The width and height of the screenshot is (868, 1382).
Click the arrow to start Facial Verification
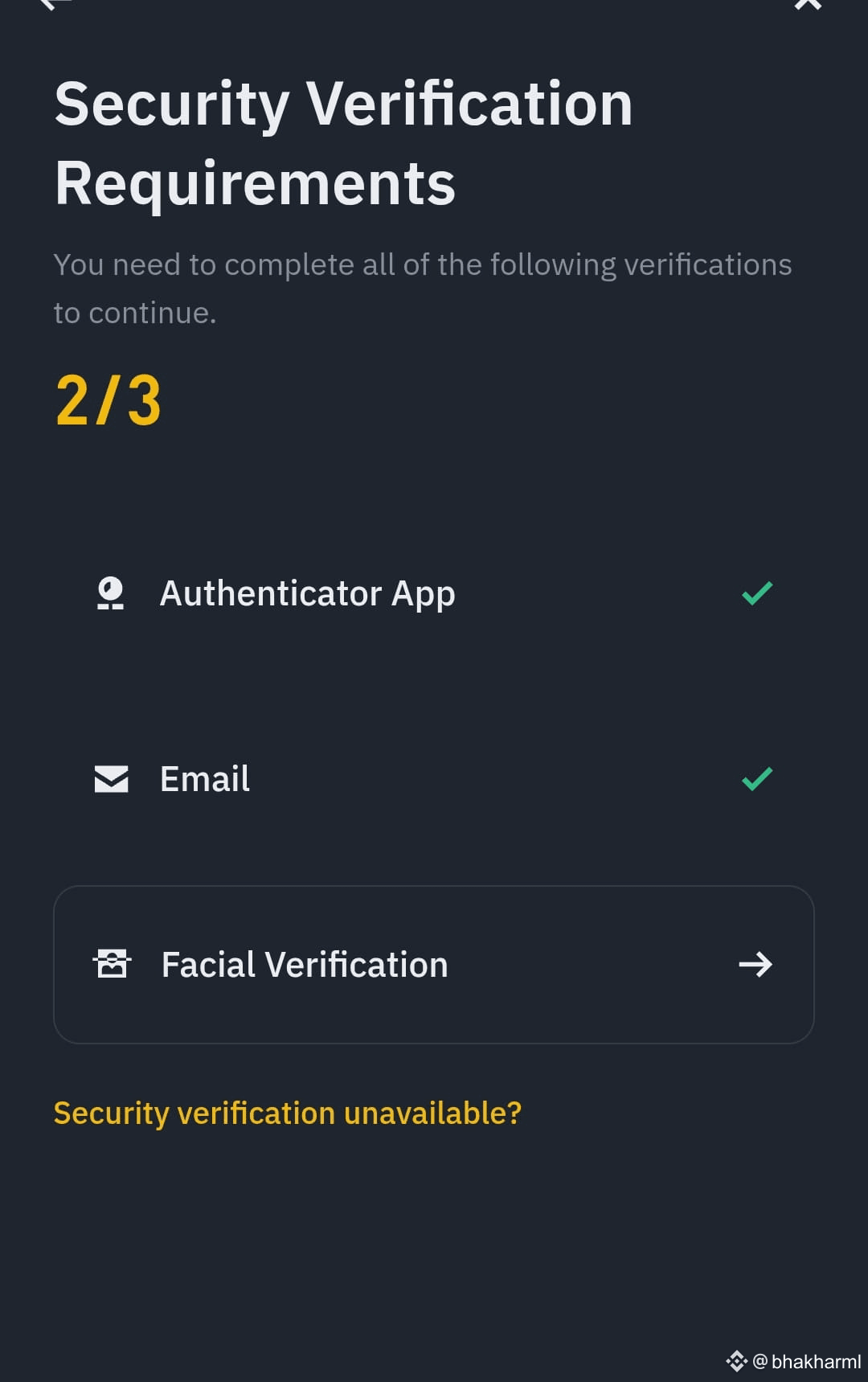point(755,965)
